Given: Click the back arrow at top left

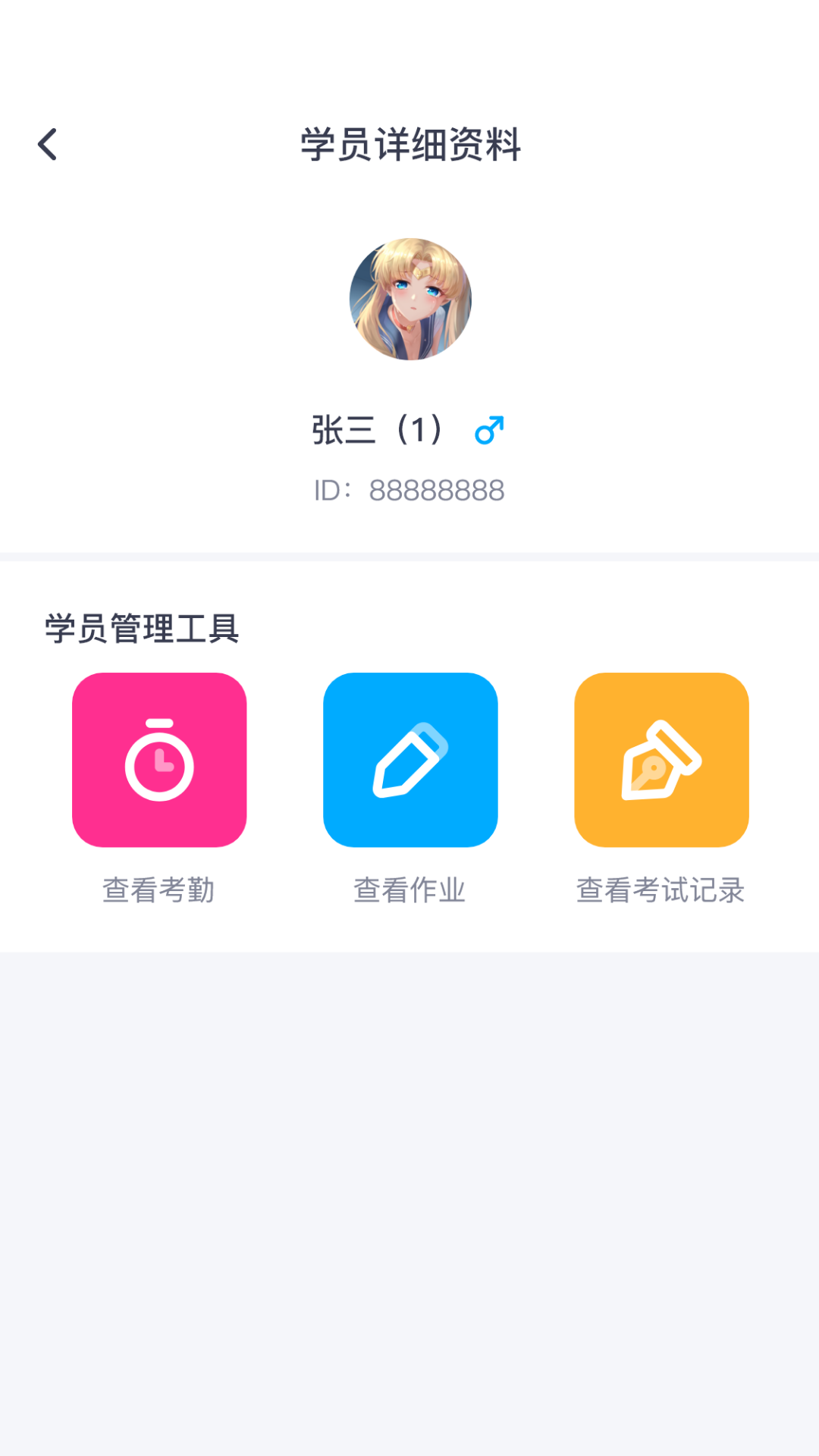Looking at the screenshot, I should [48, 143].
